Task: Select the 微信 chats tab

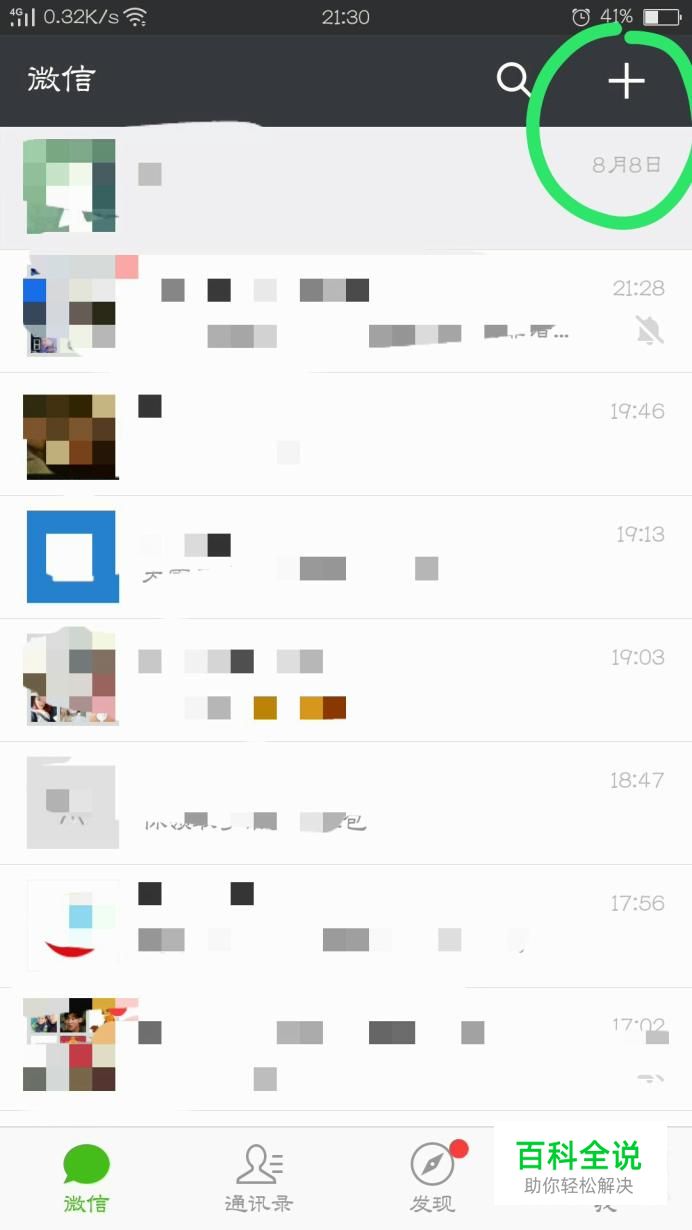Action: click(x=86, y=1178)
